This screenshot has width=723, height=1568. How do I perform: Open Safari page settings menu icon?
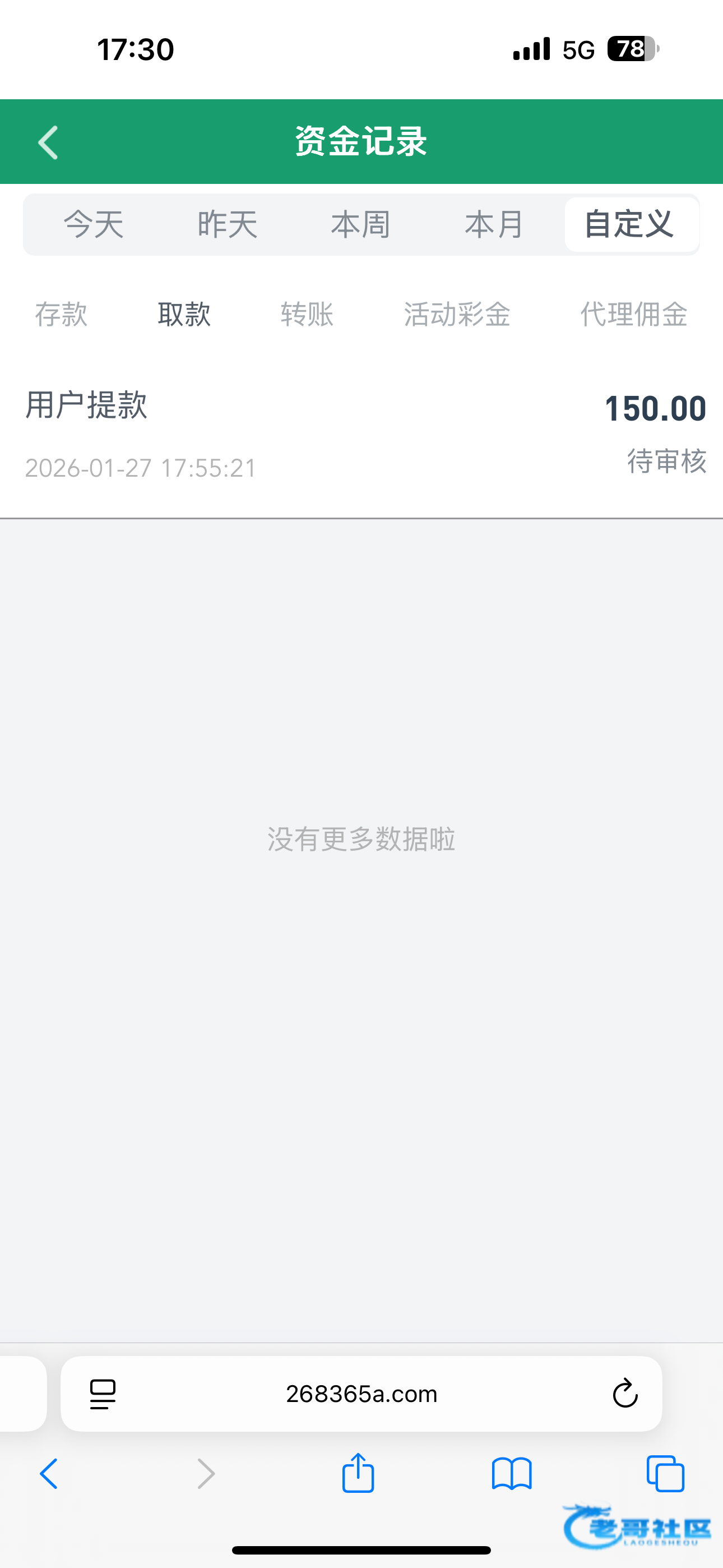click(103, 1394)
